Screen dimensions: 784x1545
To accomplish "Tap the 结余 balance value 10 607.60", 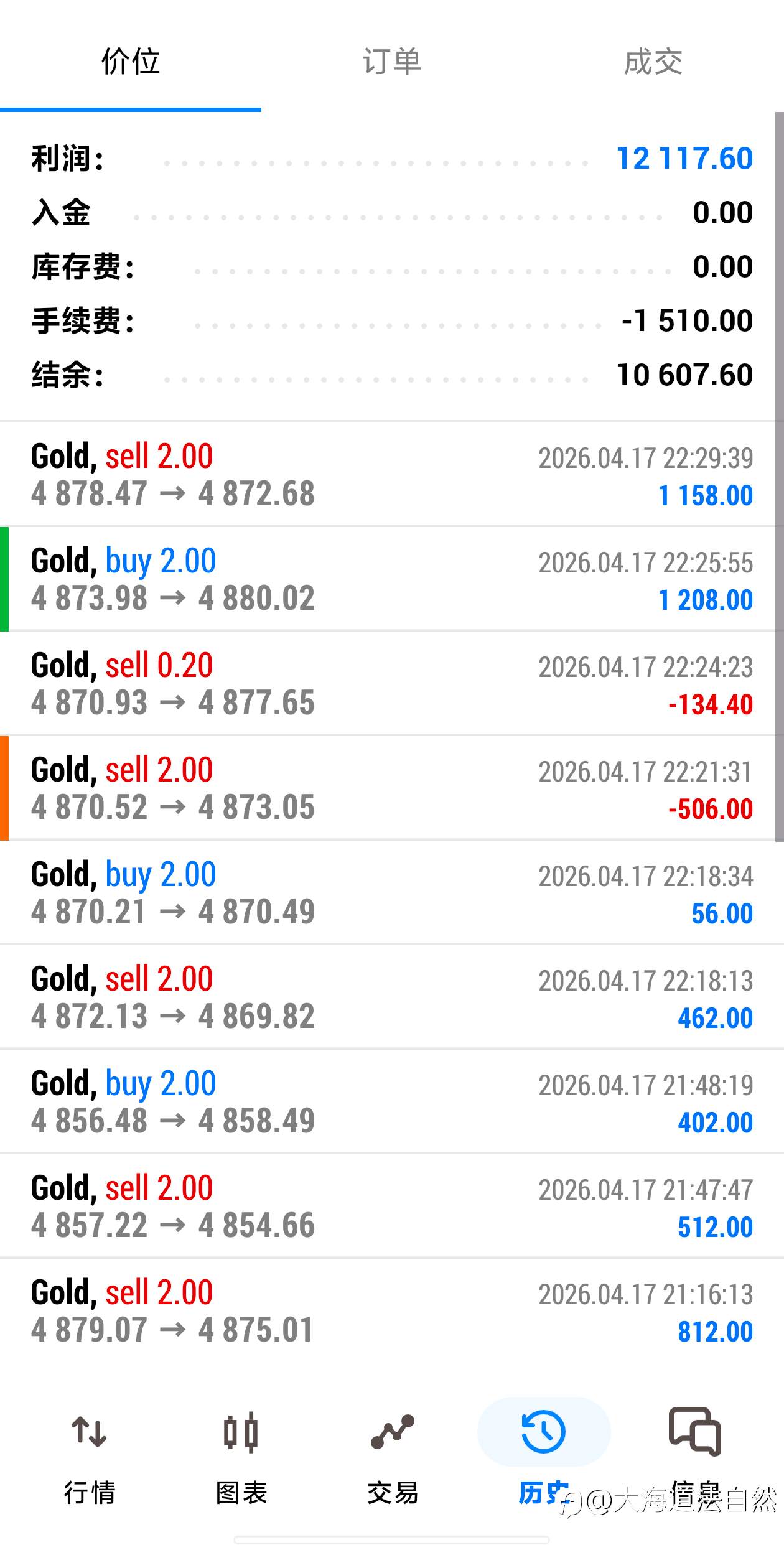I will (x=683, y=375).
